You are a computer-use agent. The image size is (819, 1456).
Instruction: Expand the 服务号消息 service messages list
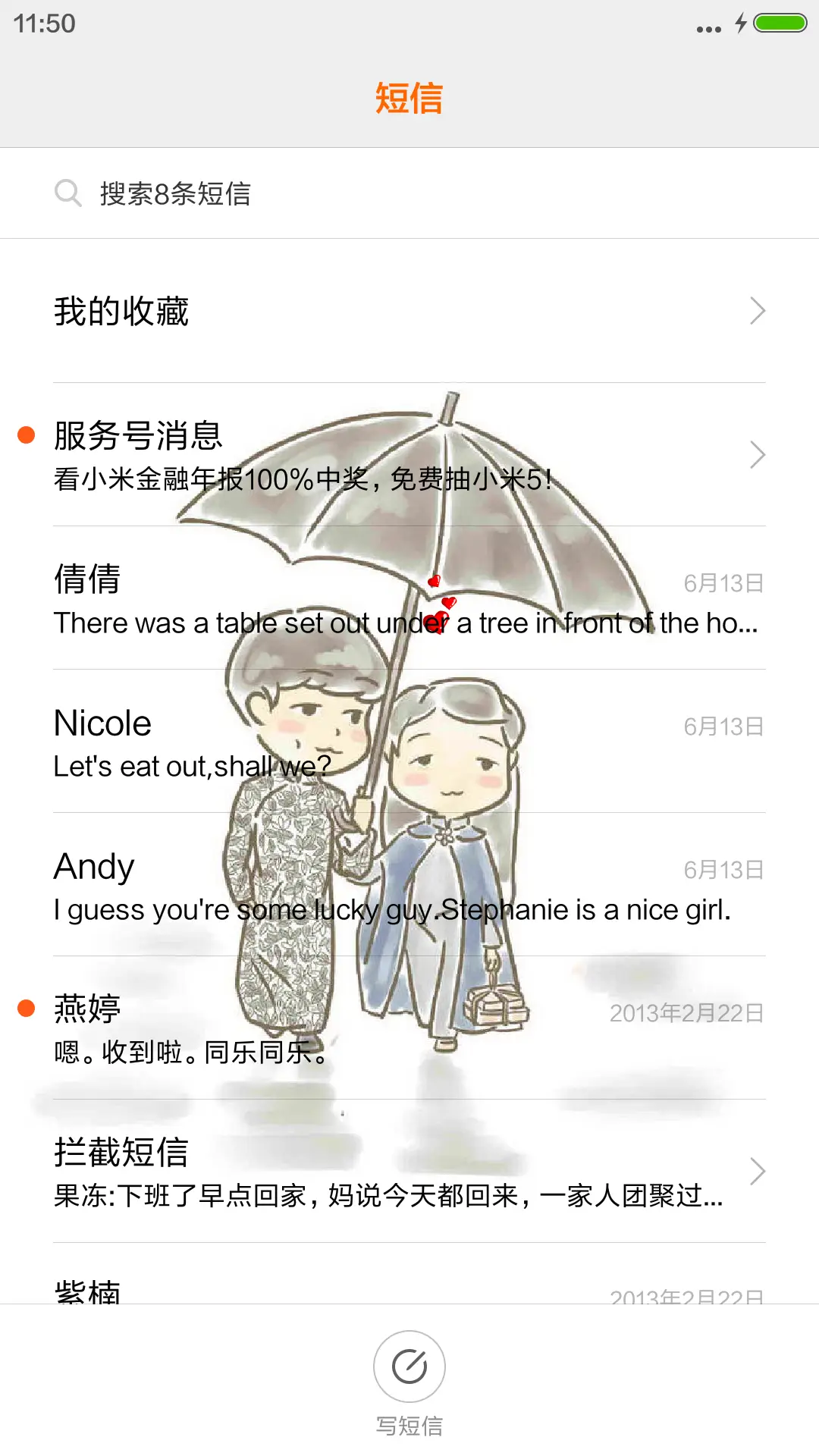click(x=409, y=455)
